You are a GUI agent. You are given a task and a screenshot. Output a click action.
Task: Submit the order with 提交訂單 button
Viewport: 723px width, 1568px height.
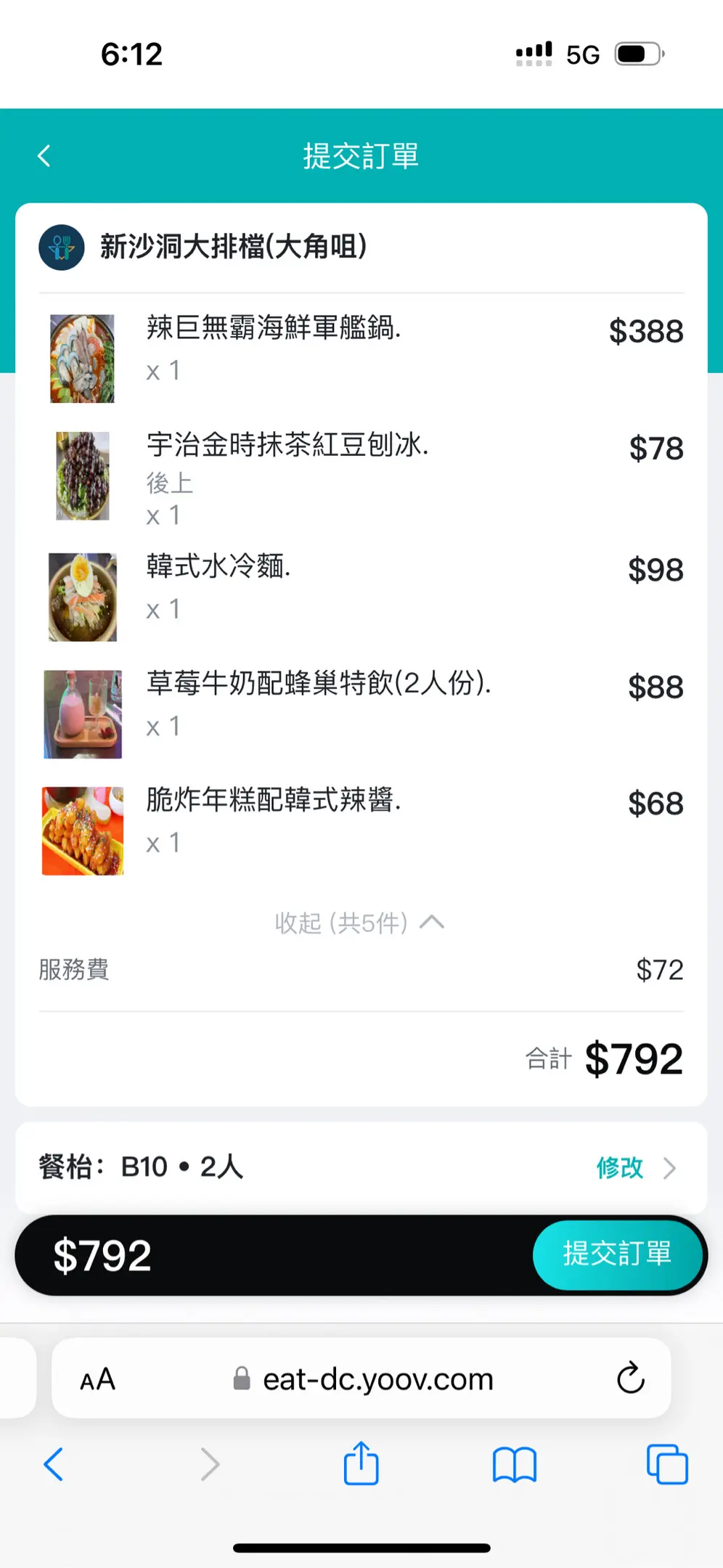(x=617, y=1254)
